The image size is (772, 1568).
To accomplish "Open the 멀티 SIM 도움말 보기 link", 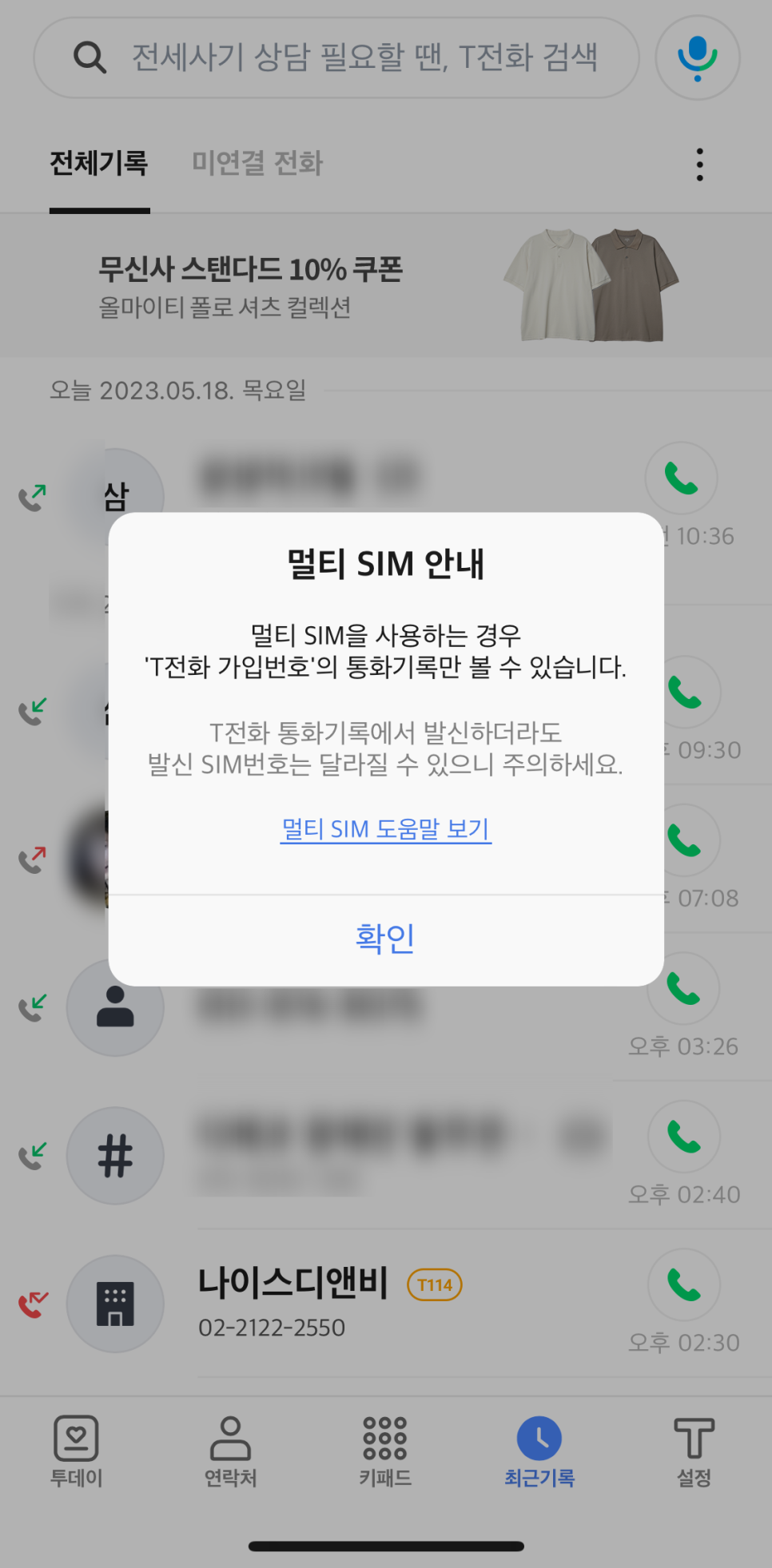I will tap(385, 829).
